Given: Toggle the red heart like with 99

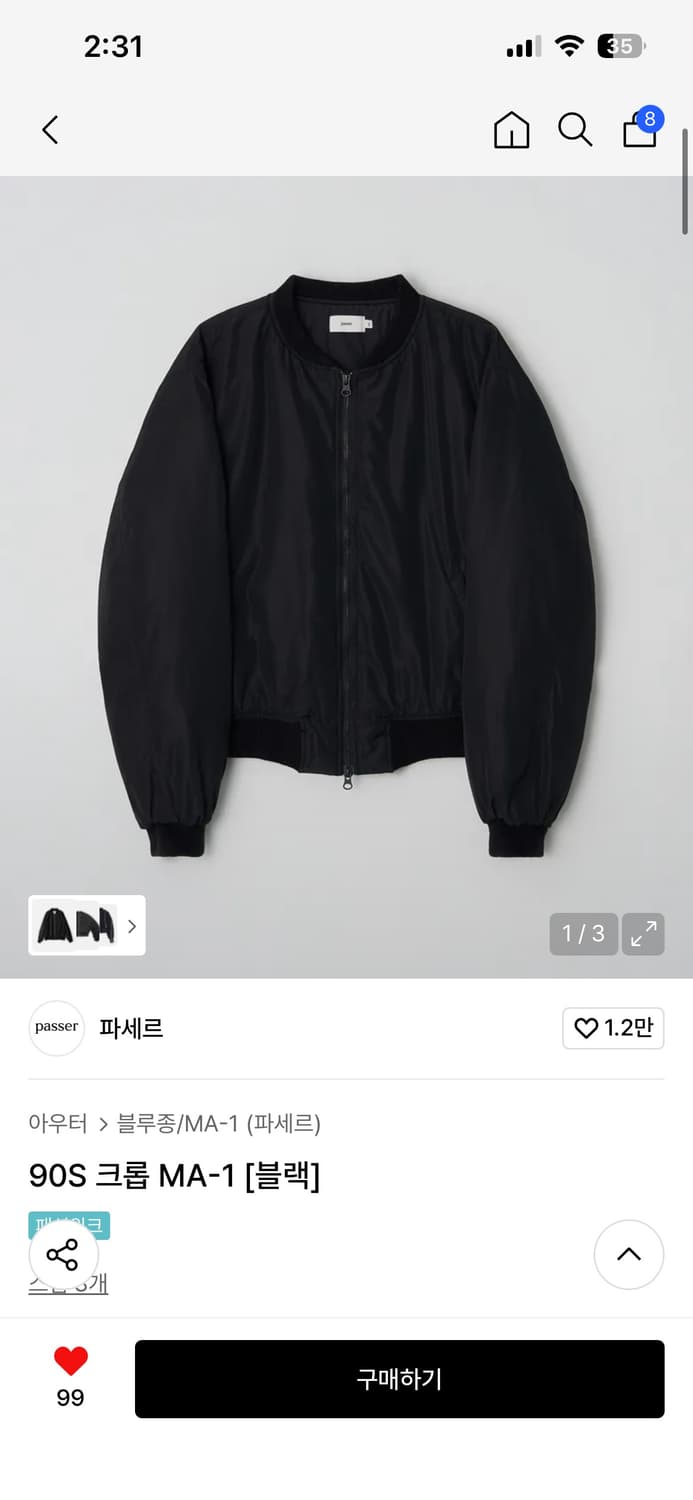Looking at the screenshot, I should [70, 1377].
